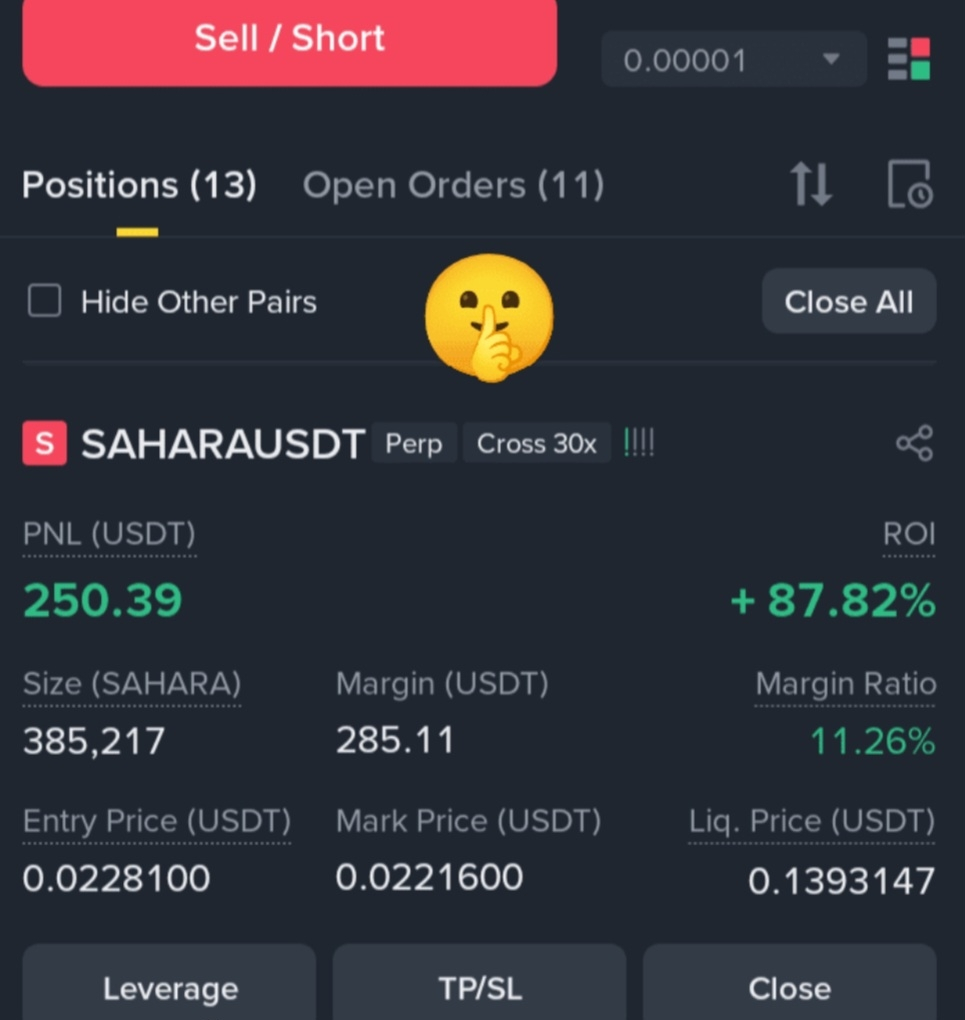The image size is (965, 1020).
Task: Switch to the Open Orders tab
Action: (453, 186)
